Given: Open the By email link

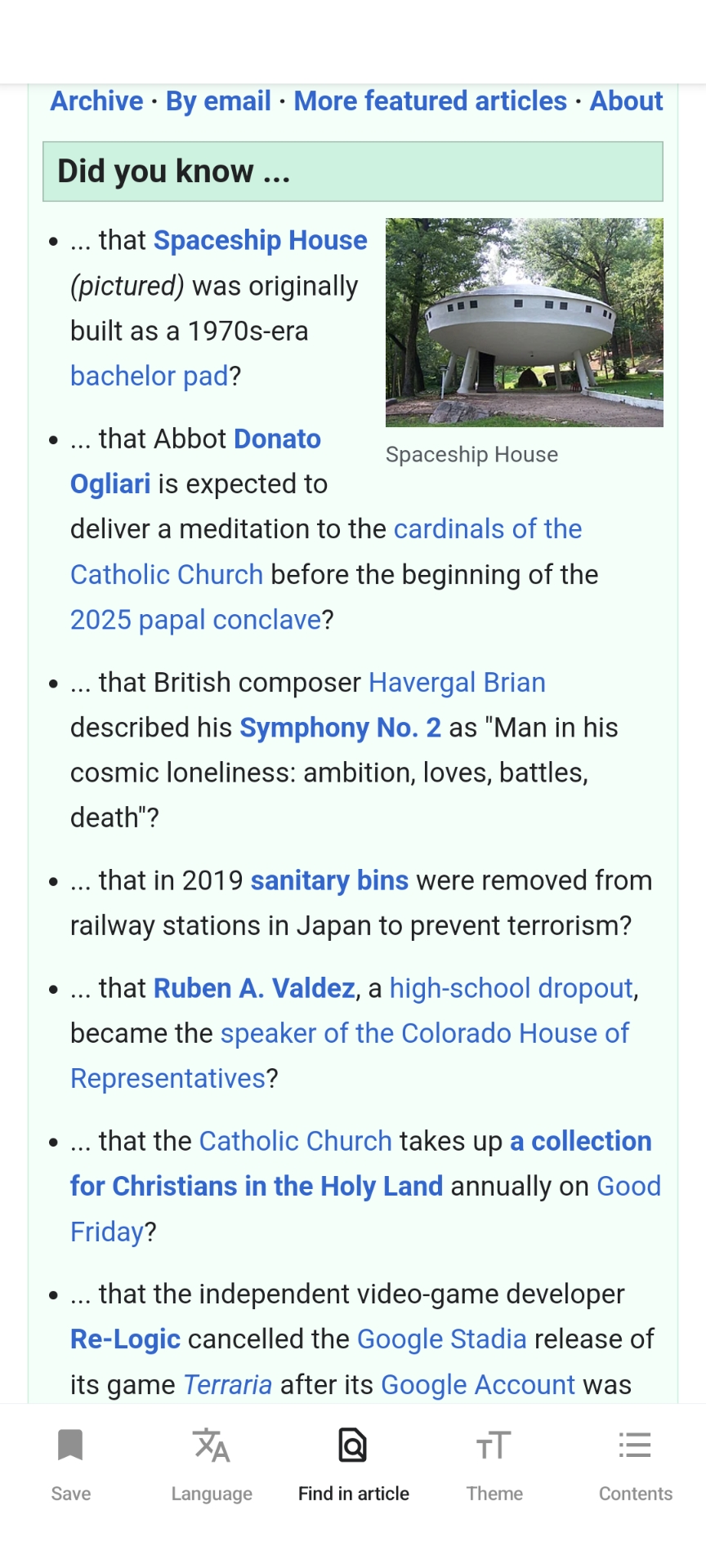Looking at the screenshot, I should 218,101.
